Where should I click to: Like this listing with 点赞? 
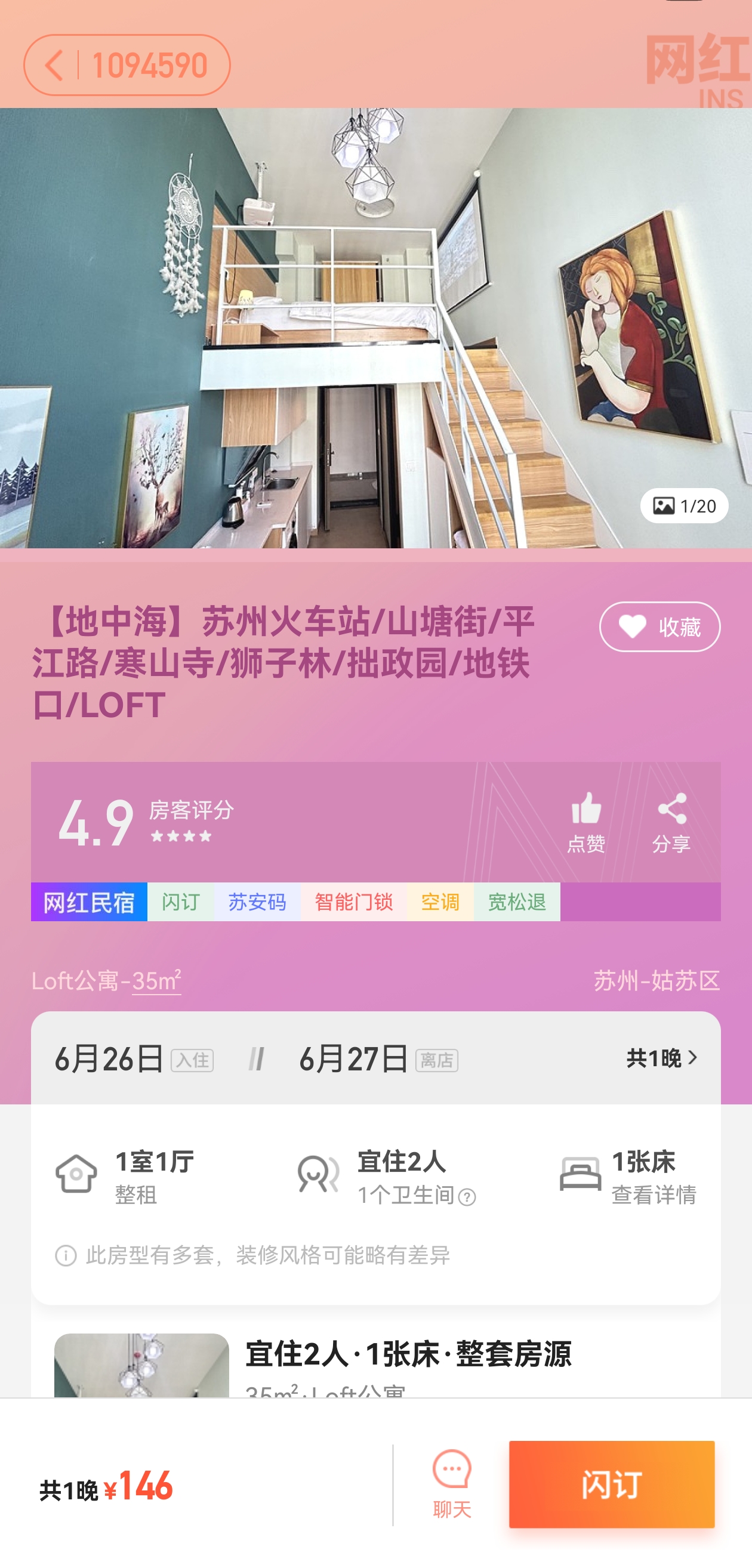tap(585, 822)
